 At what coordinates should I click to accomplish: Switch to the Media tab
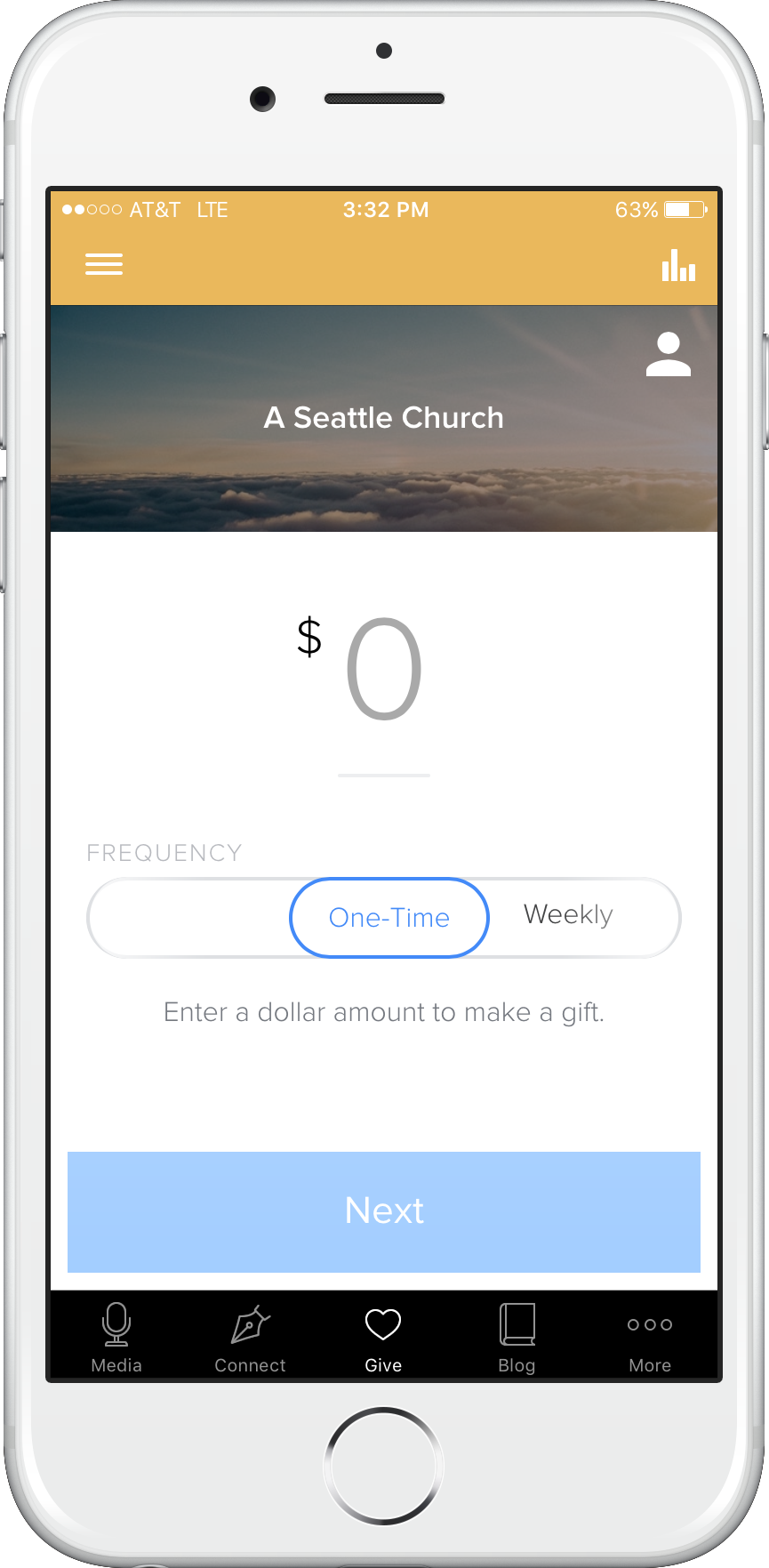pos(116,1338)
